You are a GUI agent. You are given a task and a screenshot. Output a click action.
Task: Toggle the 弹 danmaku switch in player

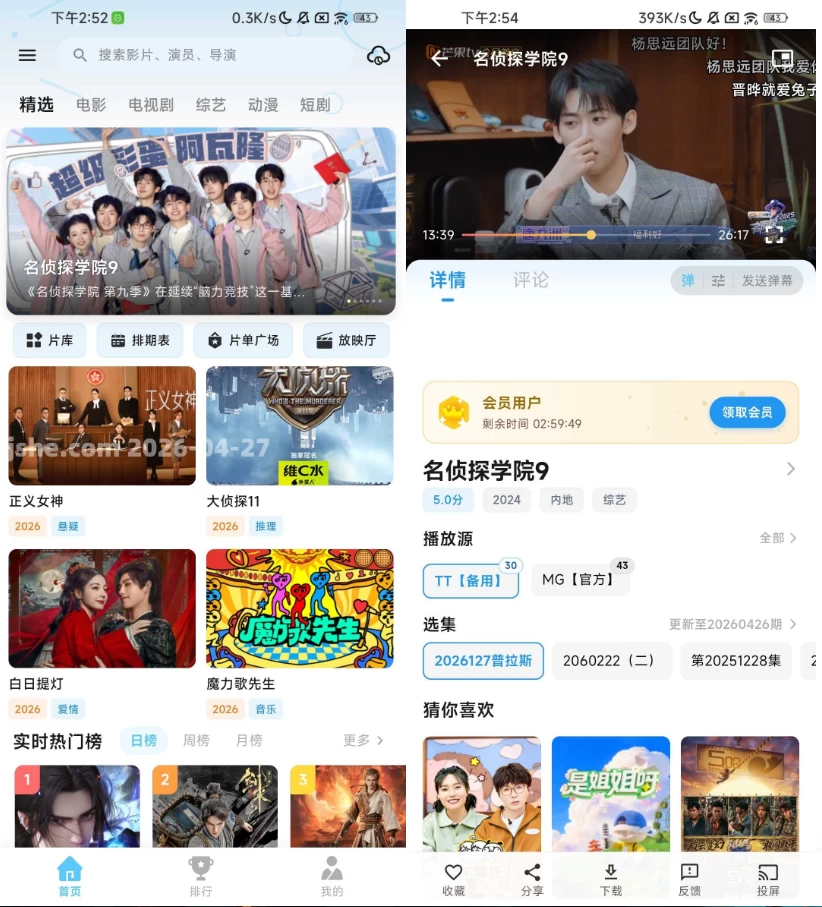click(688, 281)
